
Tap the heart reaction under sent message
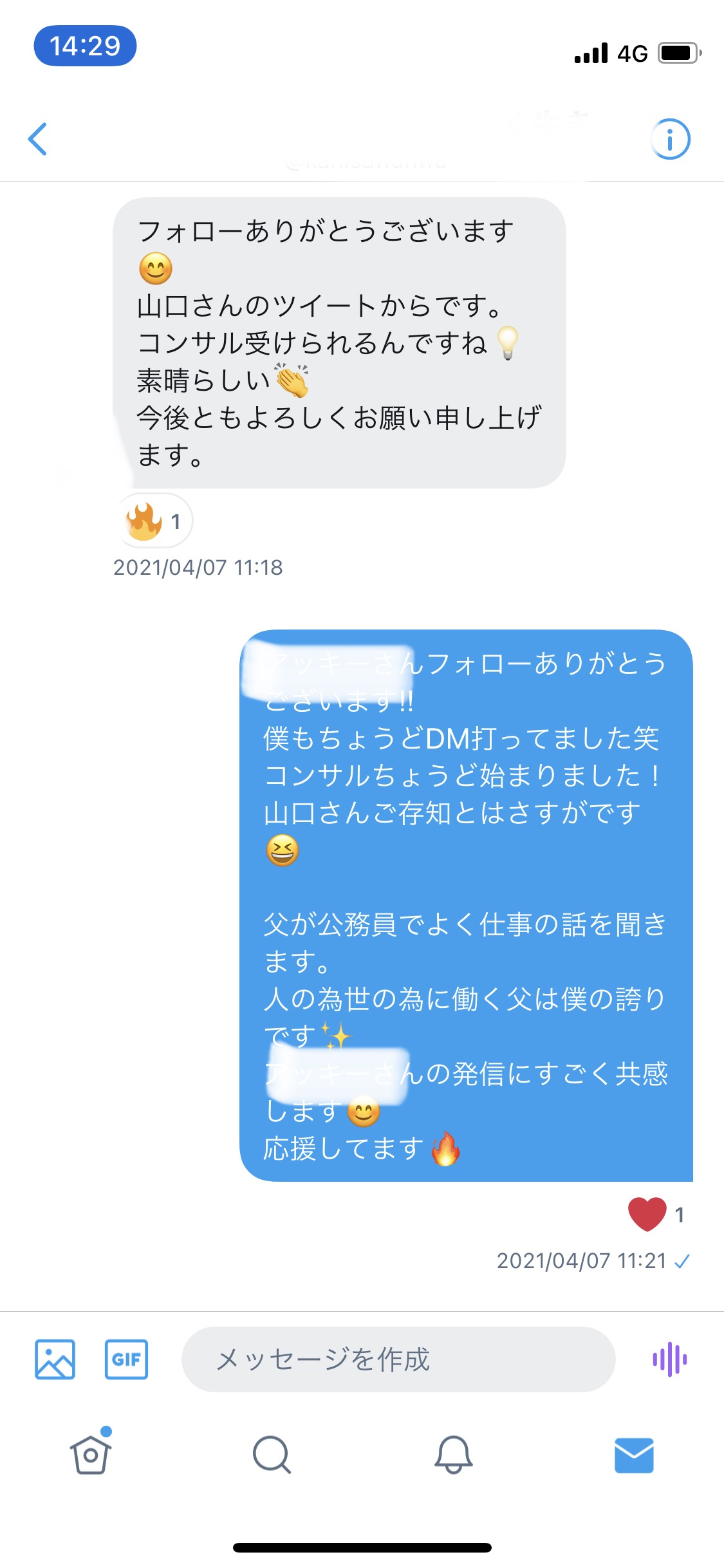[656, 1214]
